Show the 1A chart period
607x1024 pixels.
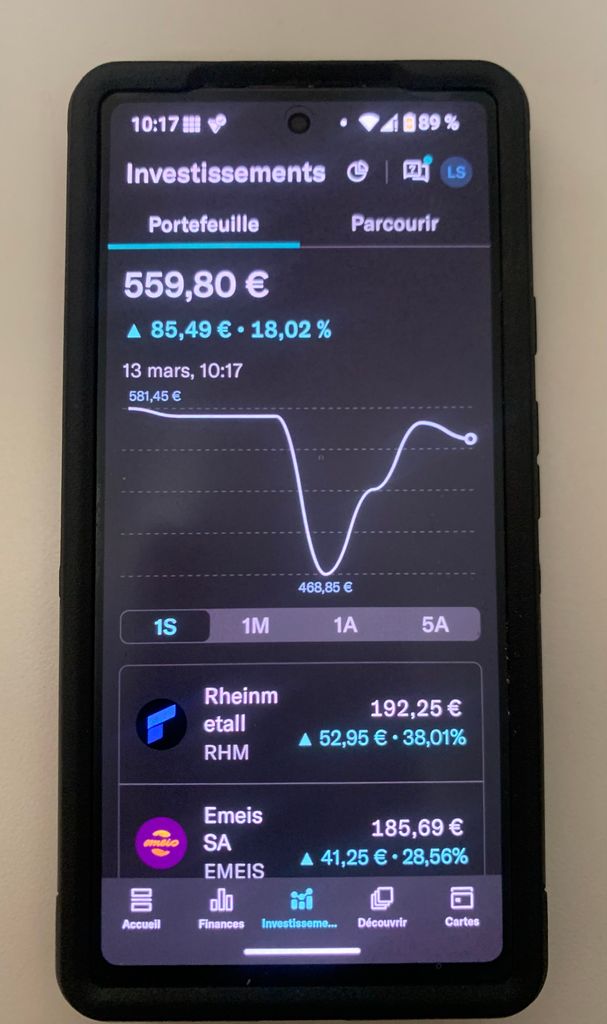click(345, 626)
